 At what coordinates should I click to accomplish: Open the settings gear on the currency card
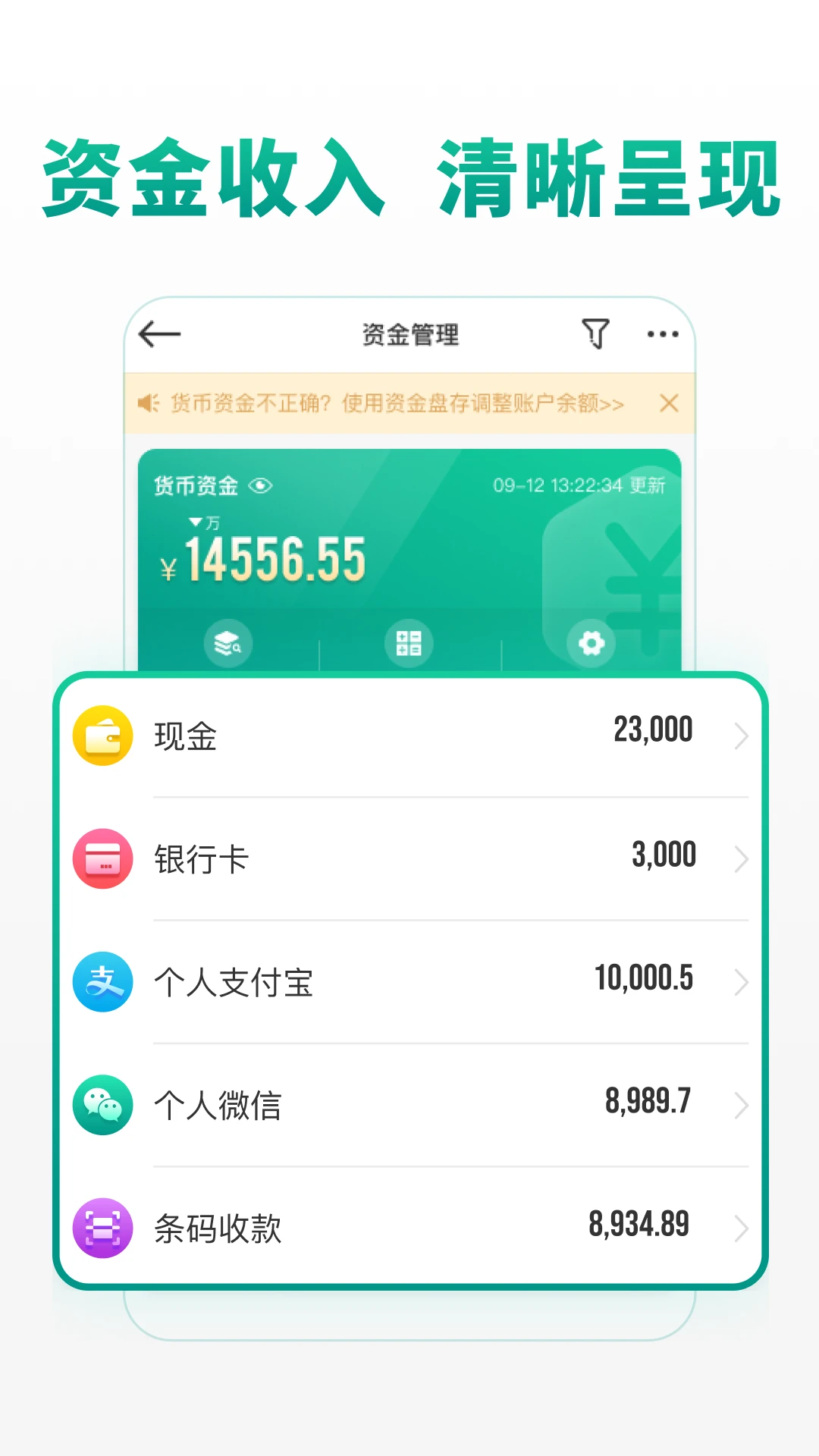pos(591,643)
